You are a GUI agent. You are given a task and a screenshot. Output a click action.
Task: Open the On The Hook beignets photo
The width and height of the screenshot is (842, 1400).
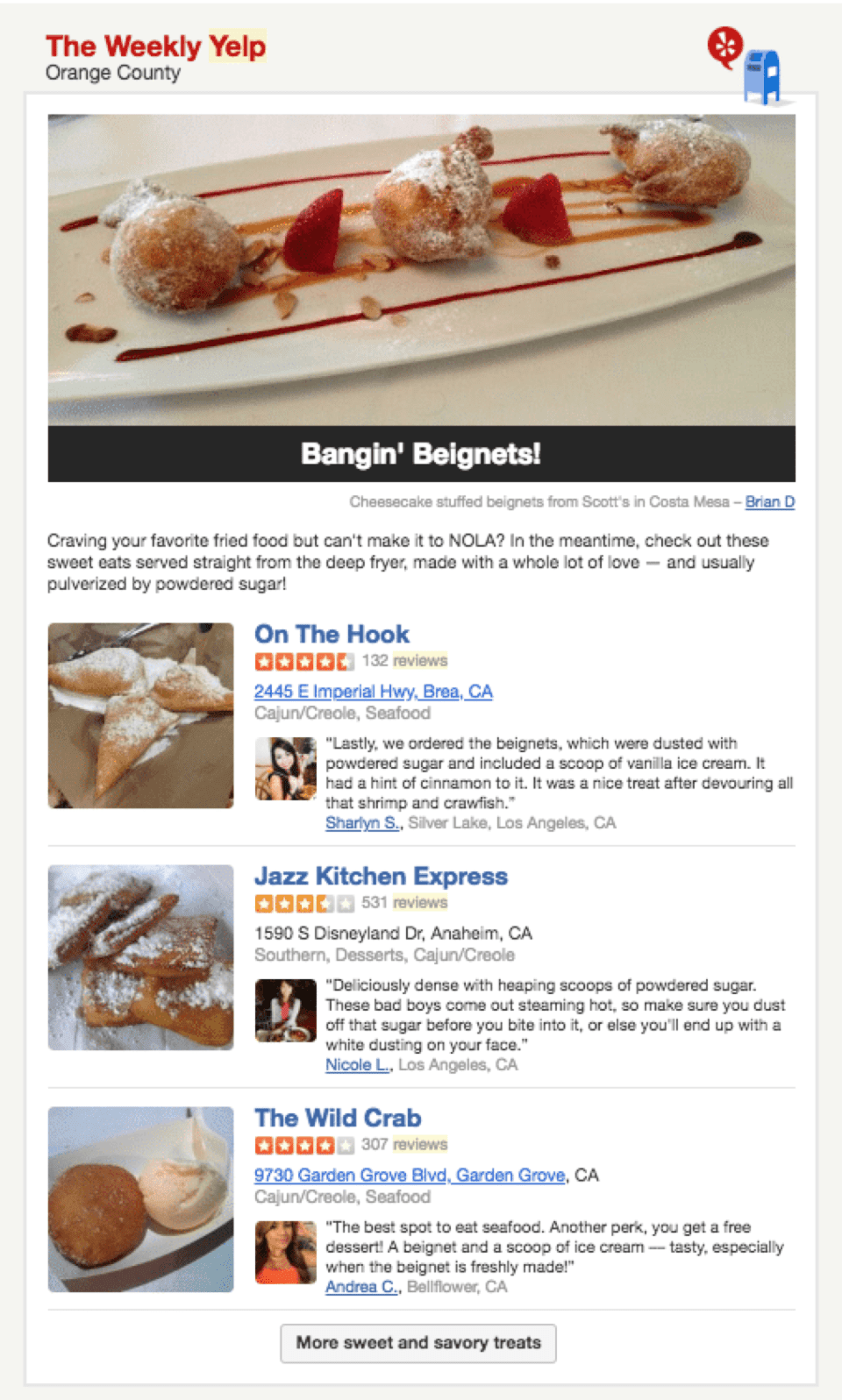[x=141, y=715]
